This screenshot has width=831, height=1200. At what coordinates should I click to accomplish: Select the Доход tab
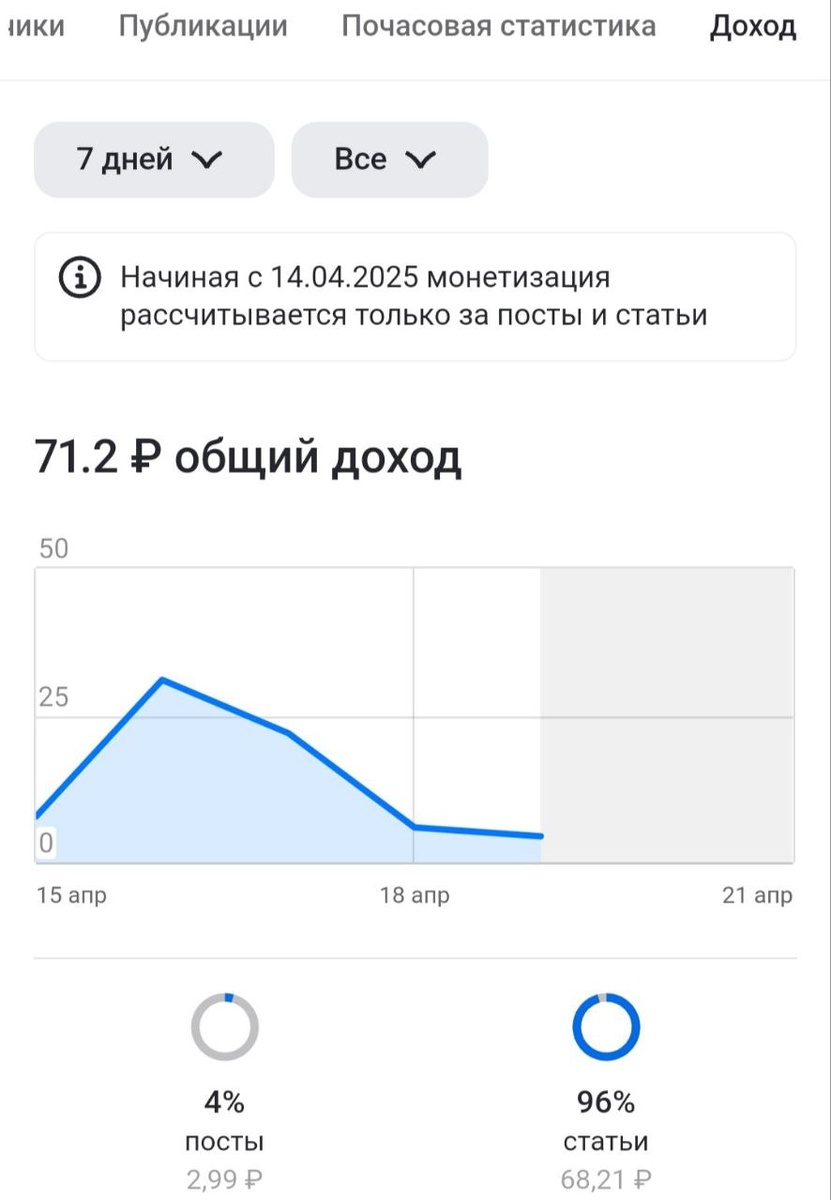click(753, 27)
